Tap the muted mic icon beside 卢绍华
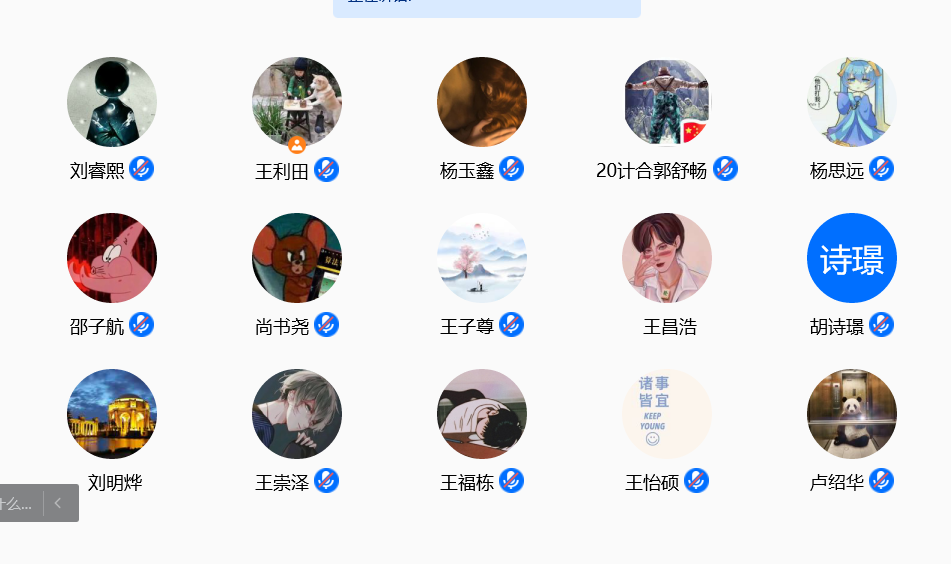The image size is (951, 564). tap(881, 481)
